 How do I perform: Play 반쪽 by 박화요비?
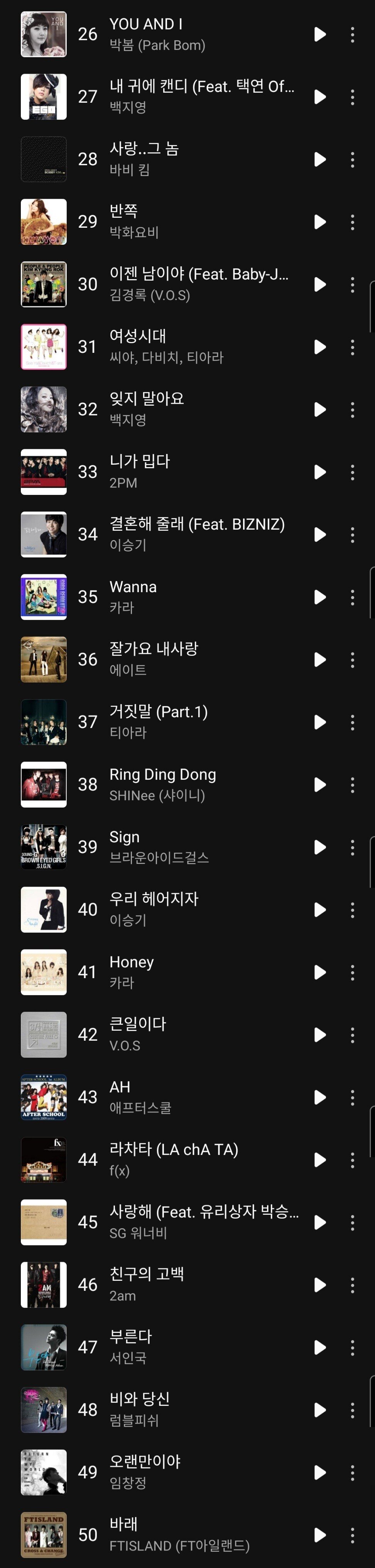(x=319, y=222)
